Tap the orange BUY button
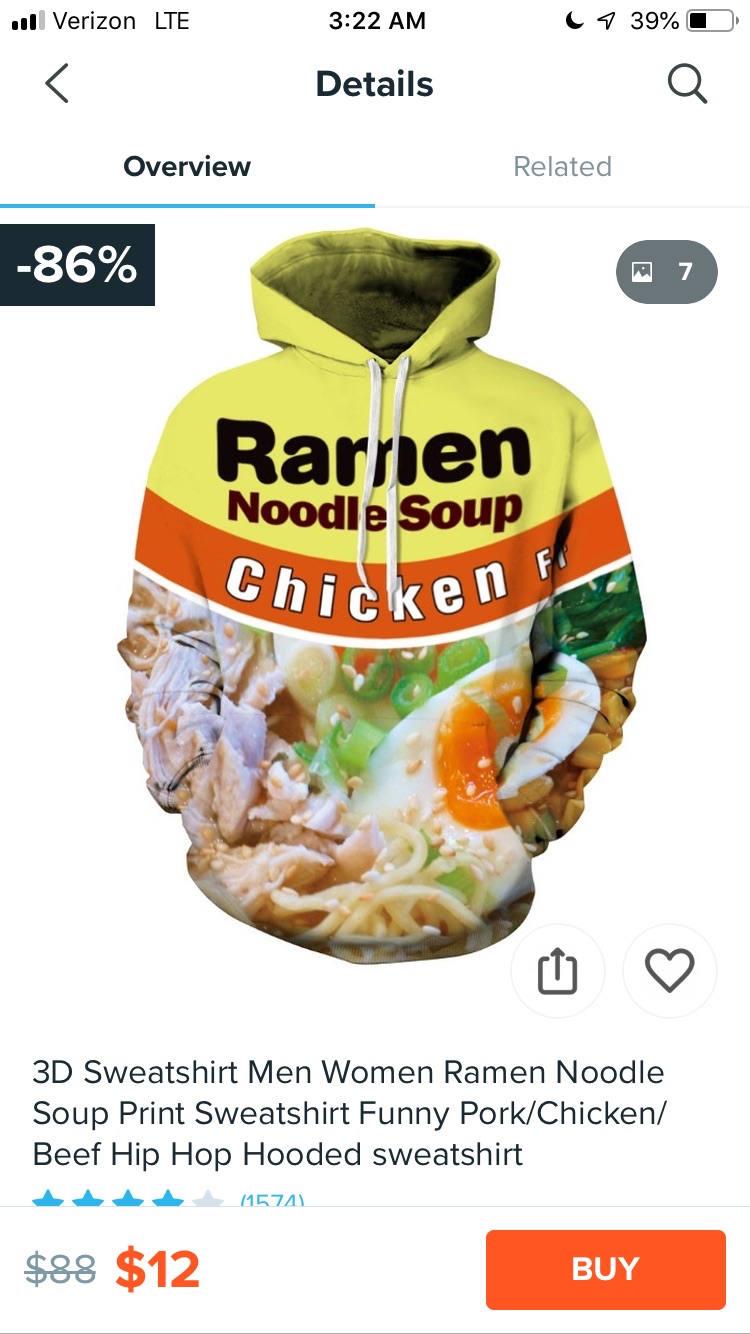This screenshot has width=750, height=1334. click(x=605, y=1269)
